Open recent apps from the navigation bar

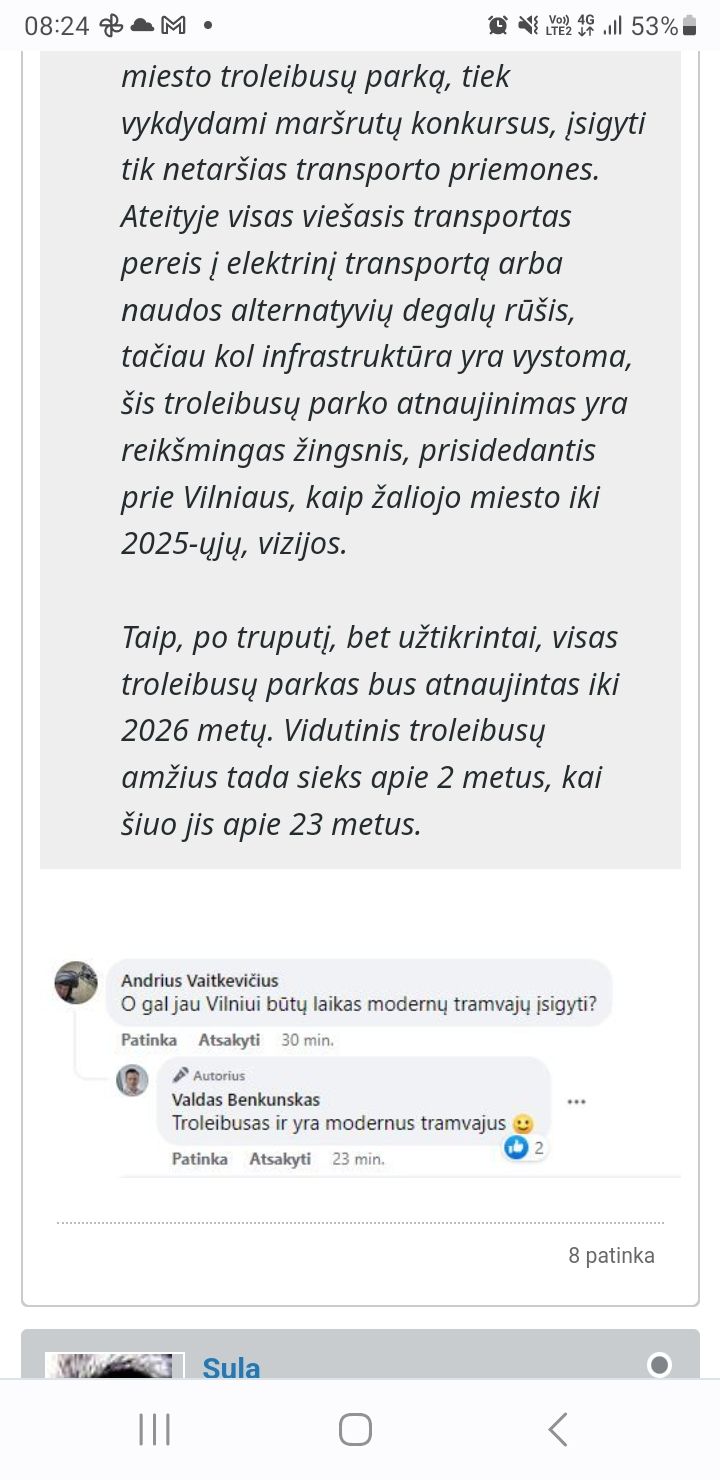[154, 1429]
